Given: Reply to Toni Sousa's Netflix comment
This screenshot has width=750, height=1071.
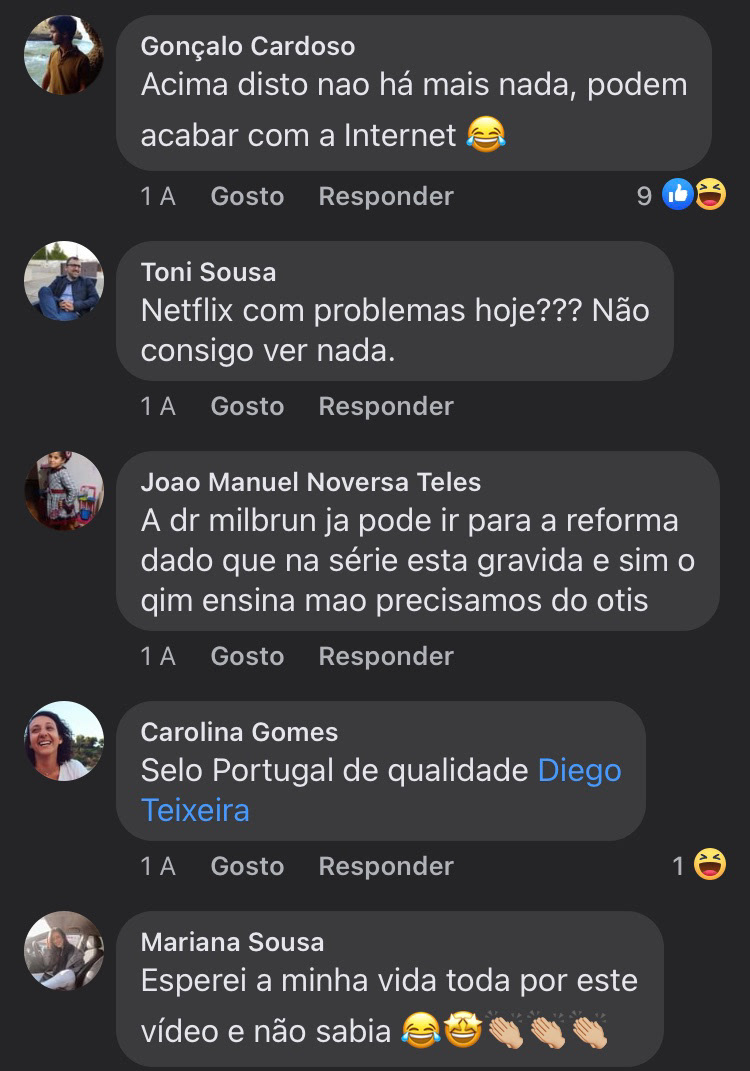Looking at the screenshot, I should (386, 406).
